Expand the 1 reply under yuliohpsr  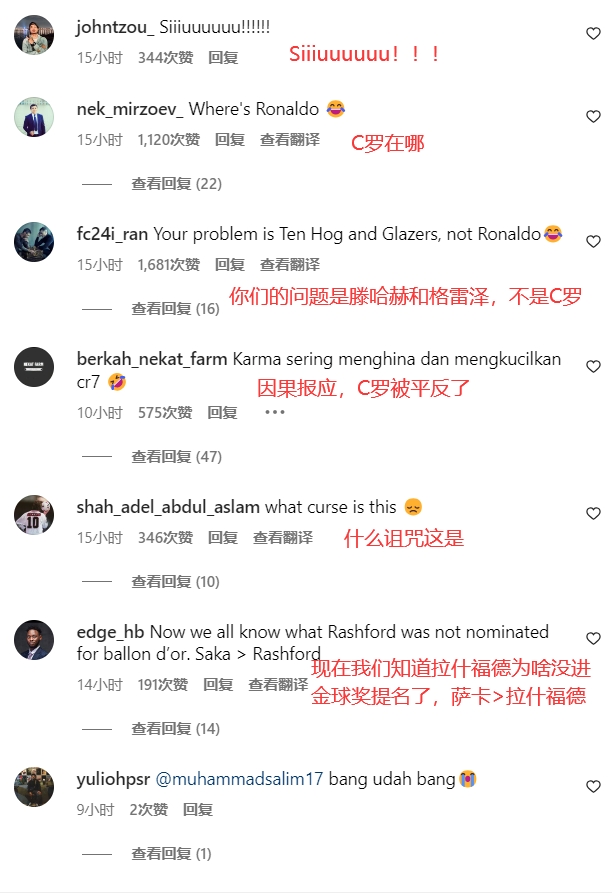(x=171, y=854)
